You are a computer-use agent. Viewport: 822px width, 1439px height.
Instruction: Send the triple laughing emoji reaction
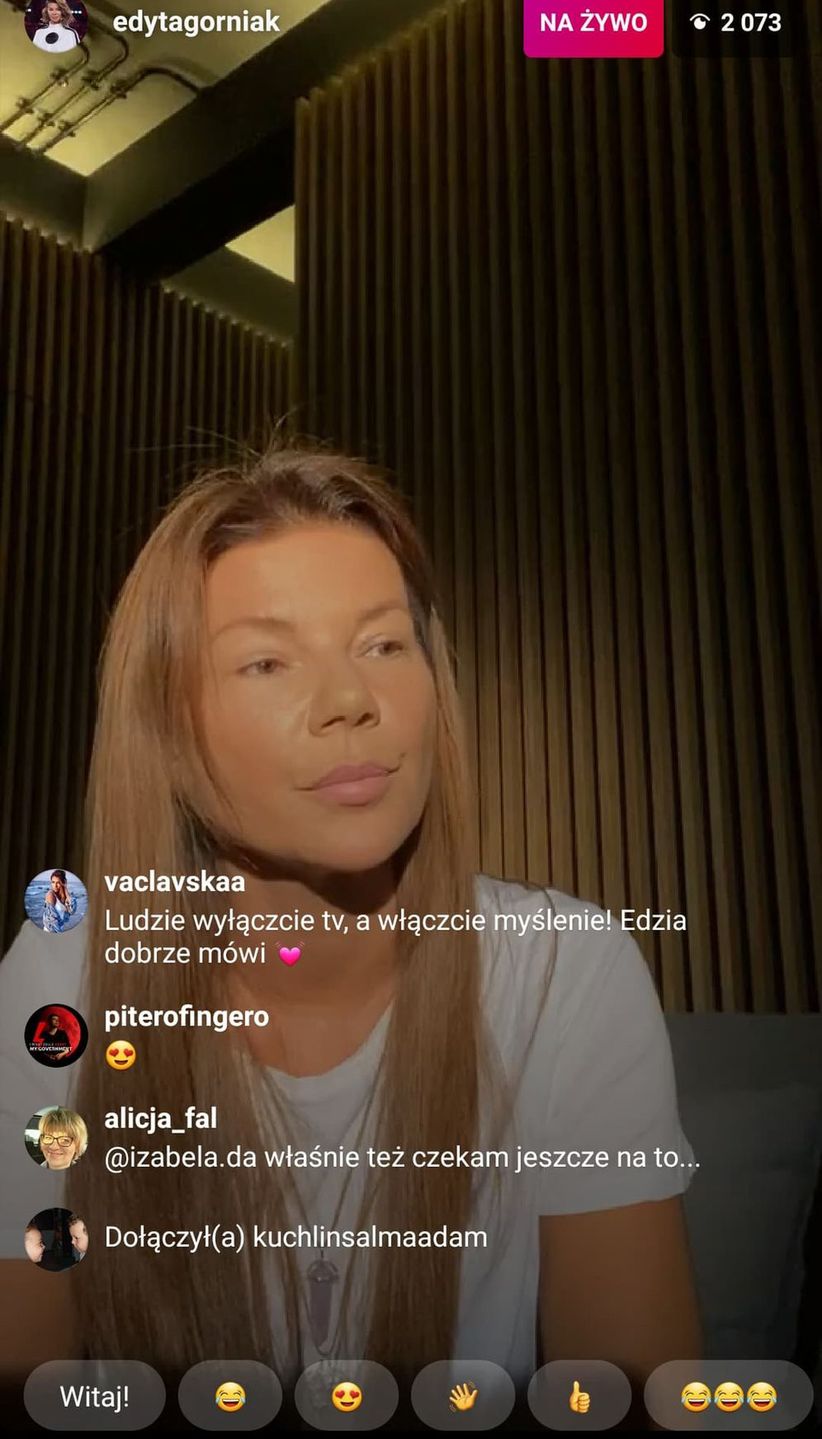728,1396
